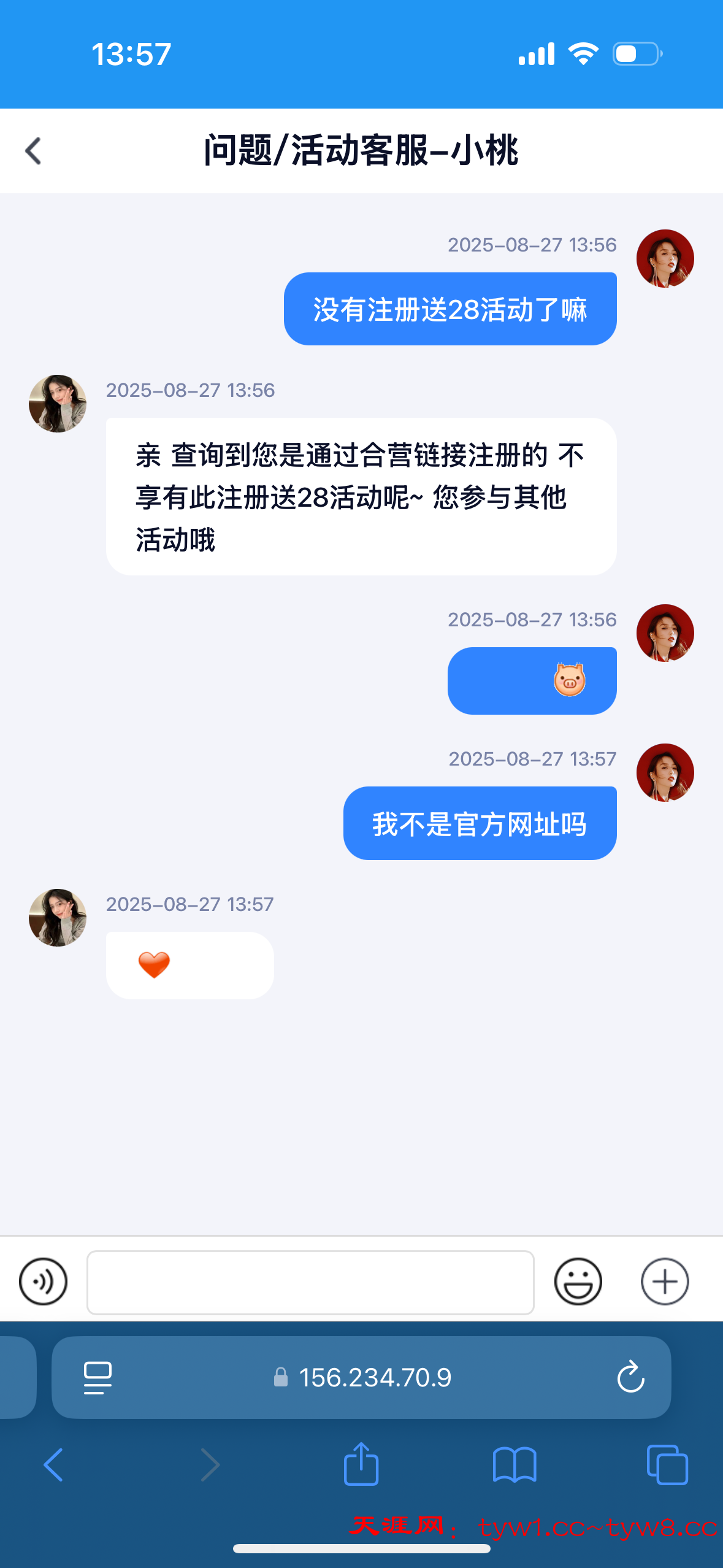Open the browser page settings menu
Screen dimensions: 723x1568
[x=98, y=1378]
